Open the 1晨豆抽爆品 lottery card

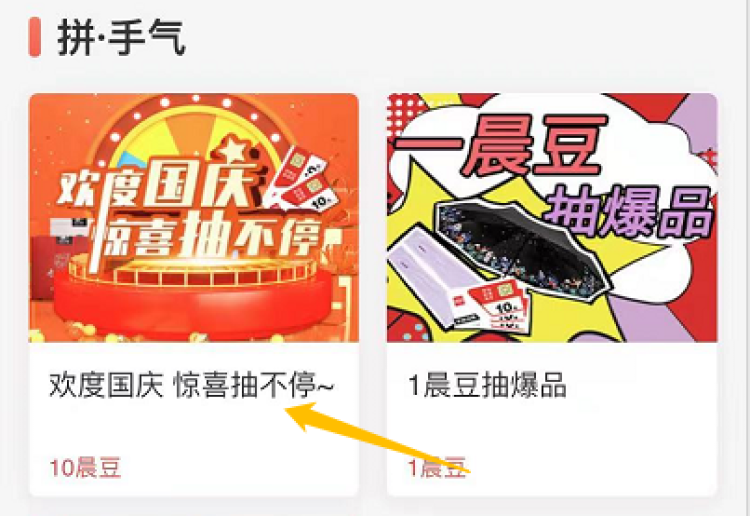tap(551, 294)
